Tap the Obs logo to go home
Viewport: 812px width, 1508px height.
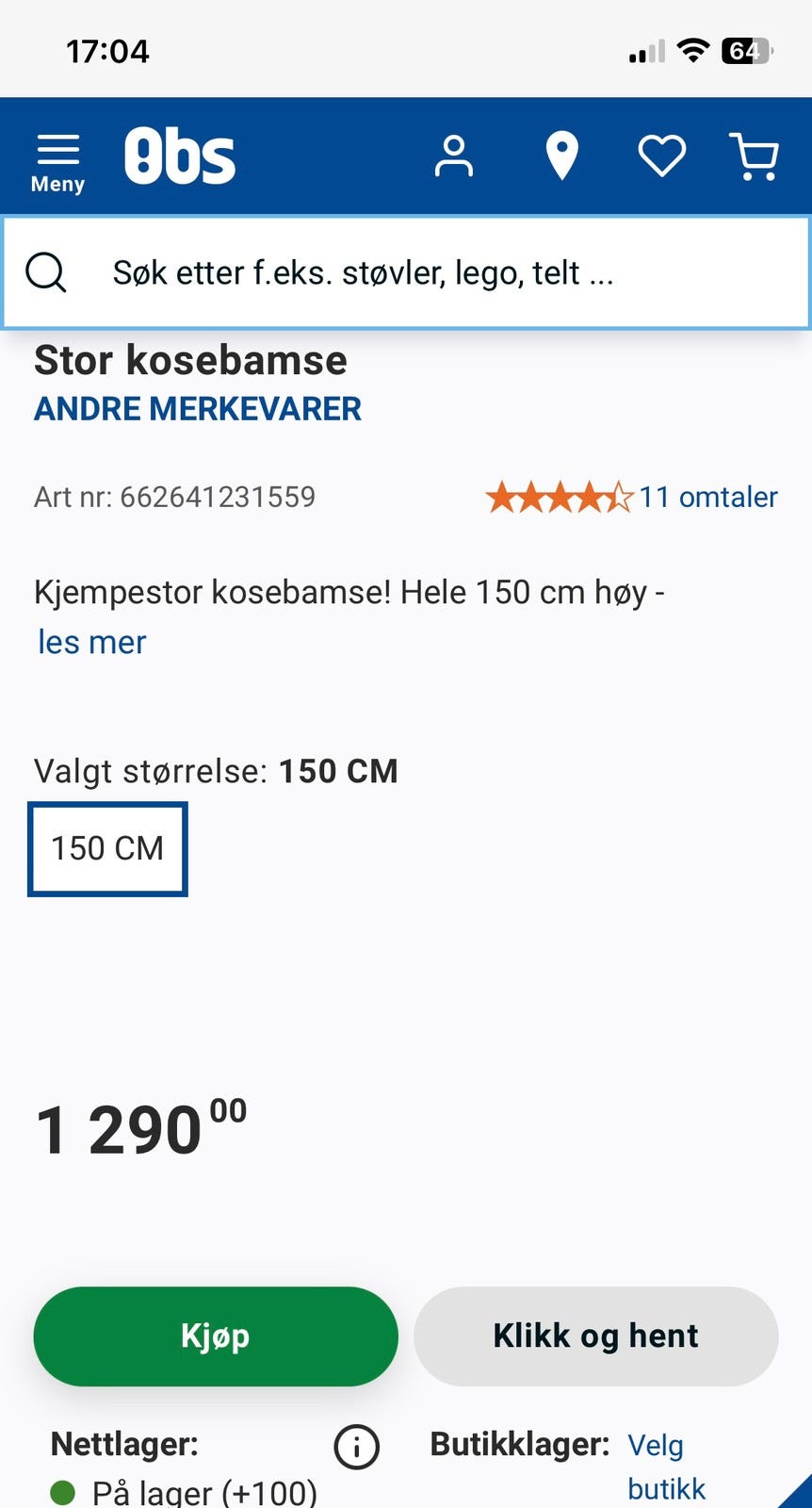(180, 156)
